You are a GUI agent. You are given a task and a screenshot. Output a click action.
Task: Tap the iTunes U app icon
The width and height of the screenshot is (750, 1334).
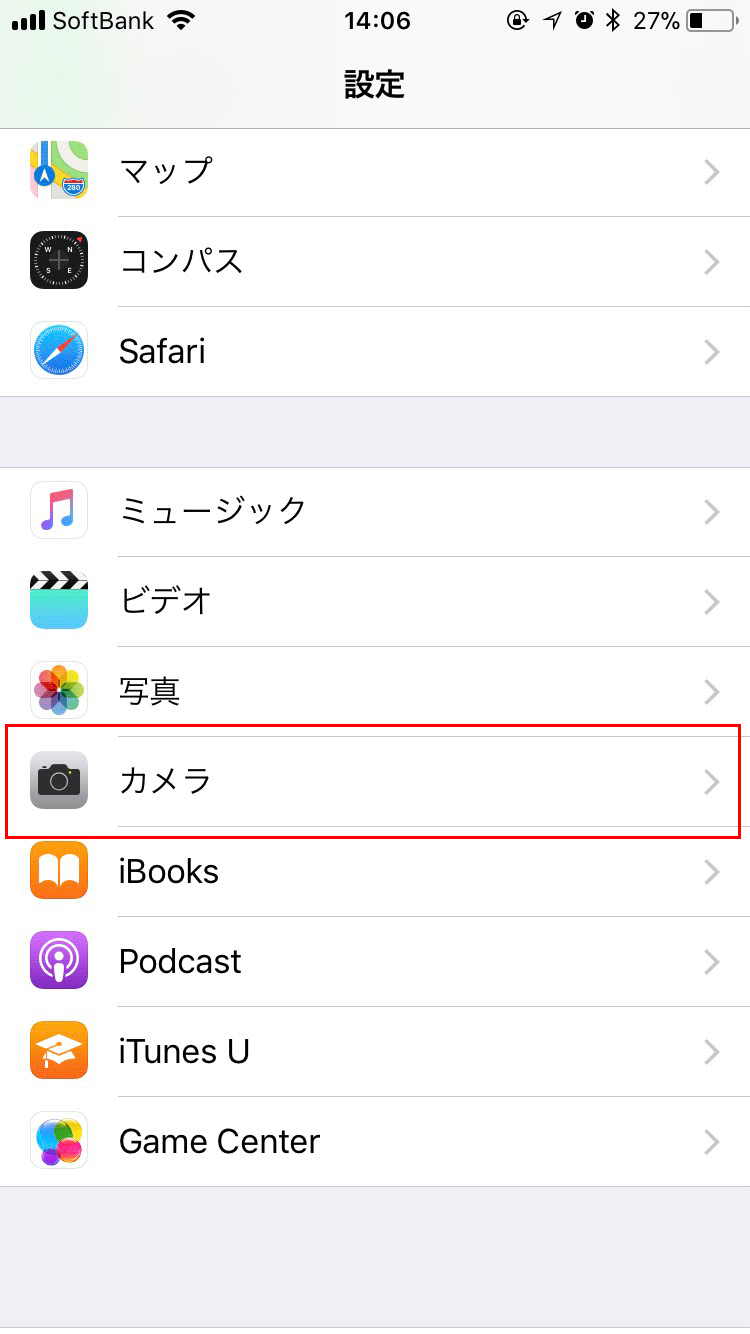(58, 1051)
